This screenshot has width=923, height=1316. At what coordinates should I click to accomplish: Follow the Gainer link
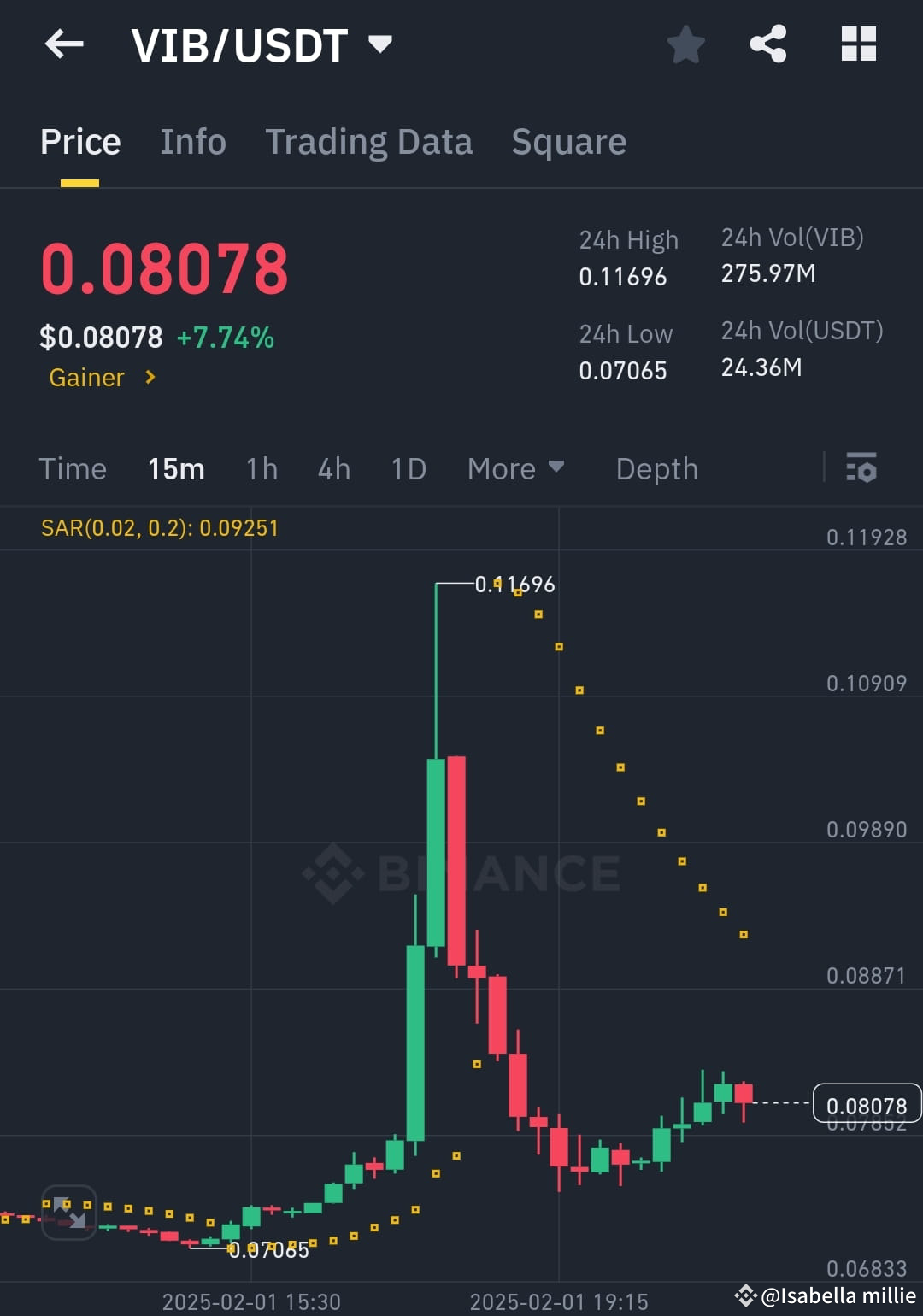tap(100, 377)
